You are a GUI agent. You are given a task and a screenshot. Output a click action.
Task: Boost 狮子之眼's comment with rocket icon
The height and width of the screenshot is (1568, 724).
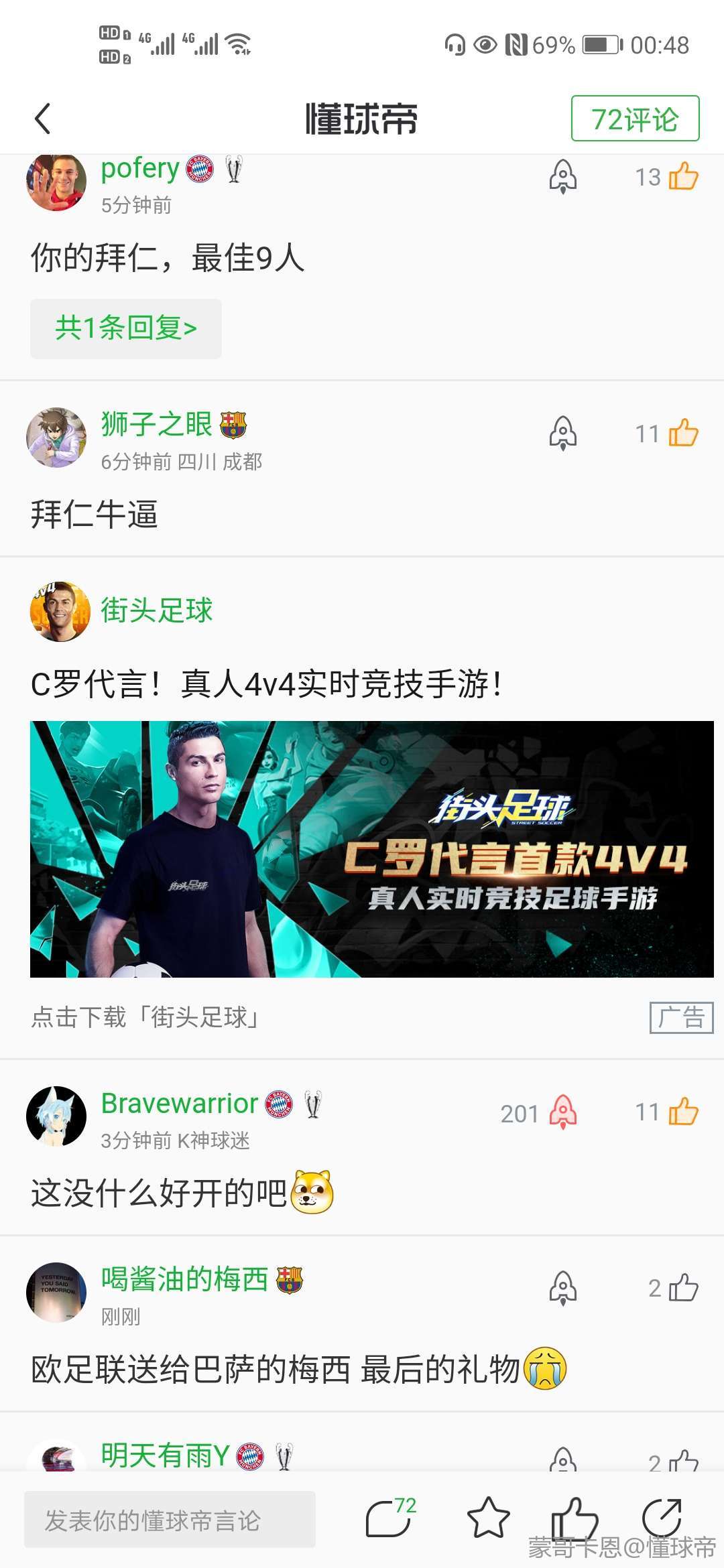[x=563, y=433]
